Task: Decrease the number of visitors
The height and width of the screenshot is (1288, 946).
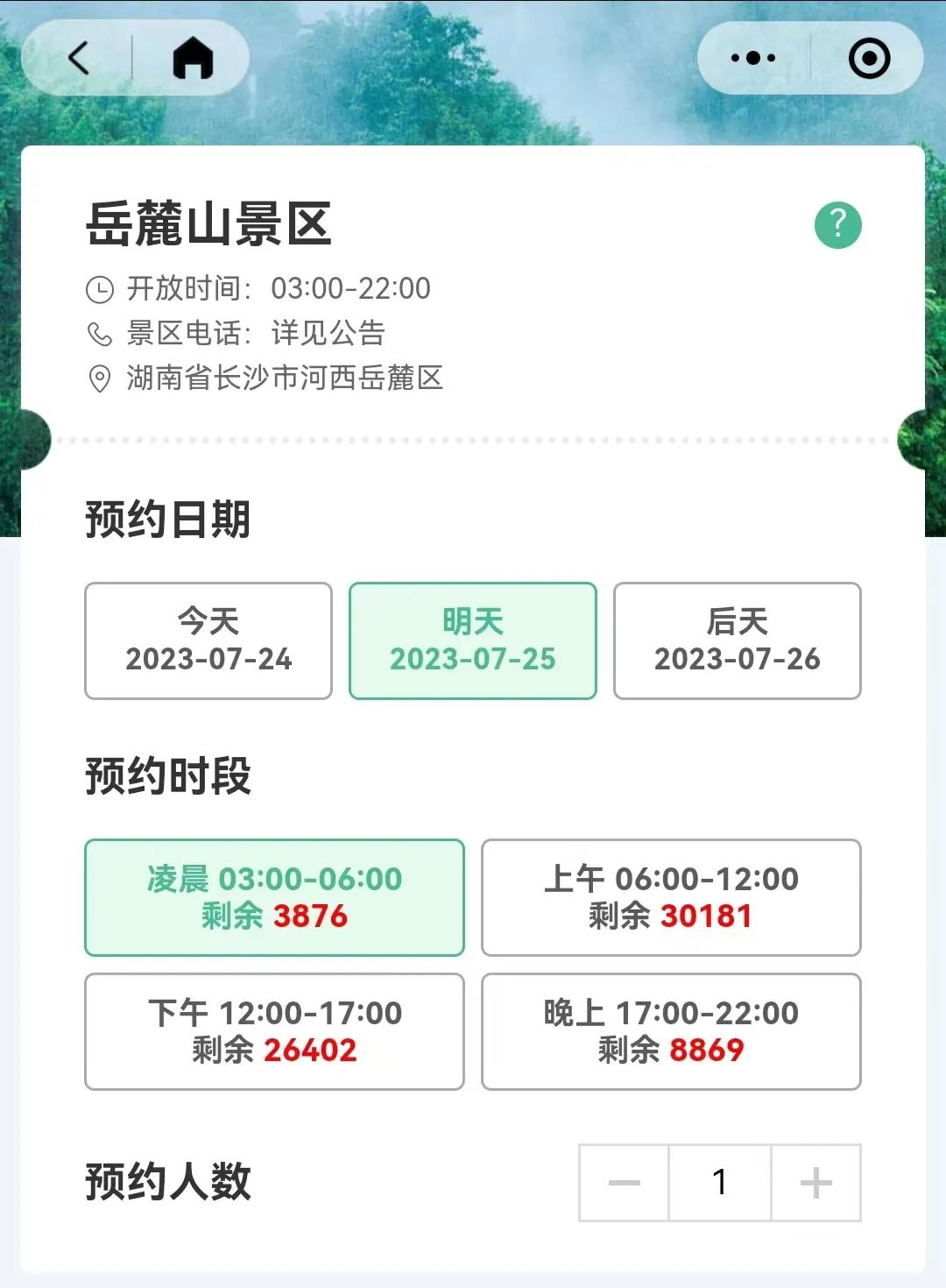Action: pyautogui.click(x=624, y=1183)
